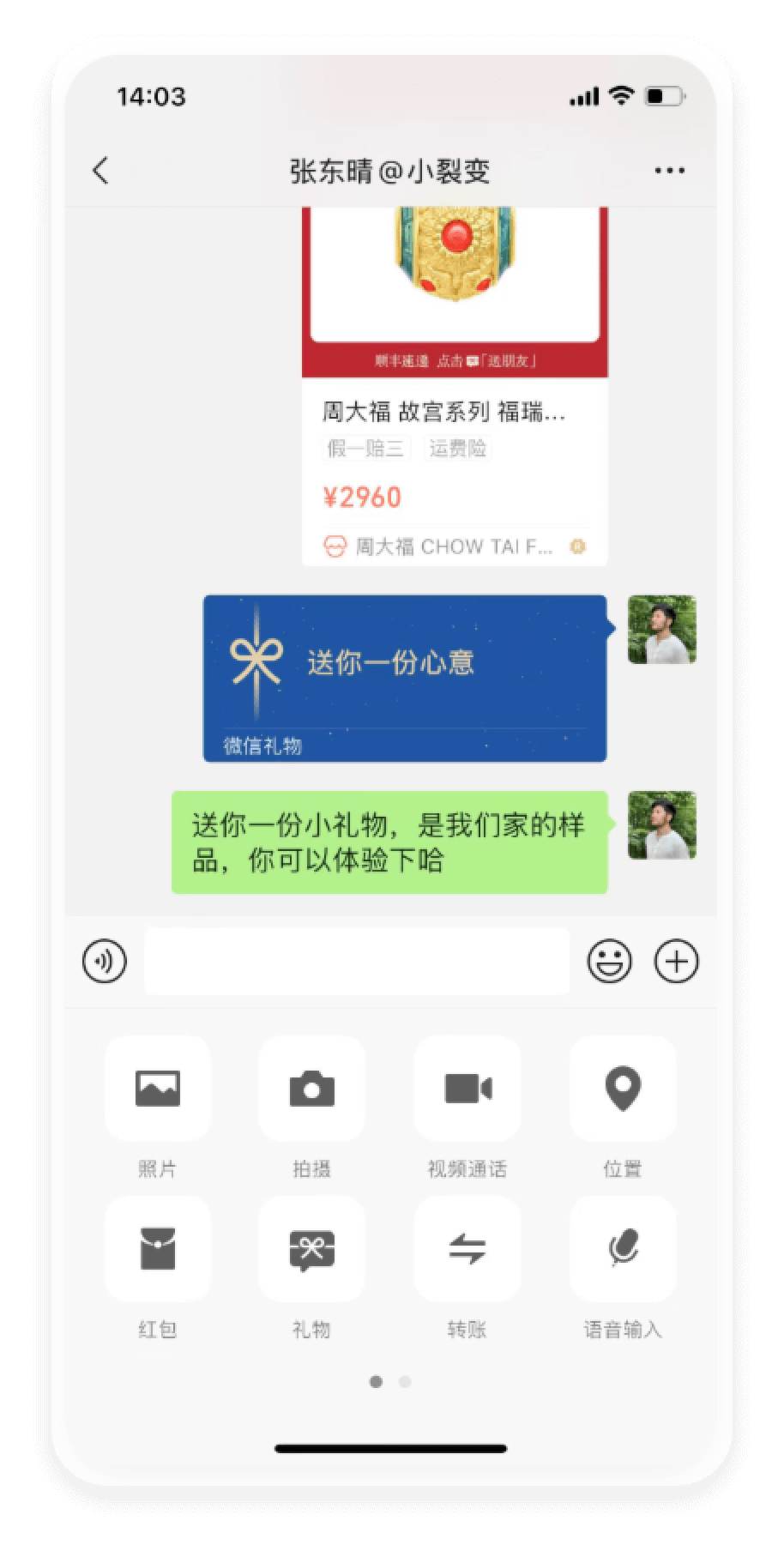
Task: Focus the message text field
Action: [x=357, y=961]
